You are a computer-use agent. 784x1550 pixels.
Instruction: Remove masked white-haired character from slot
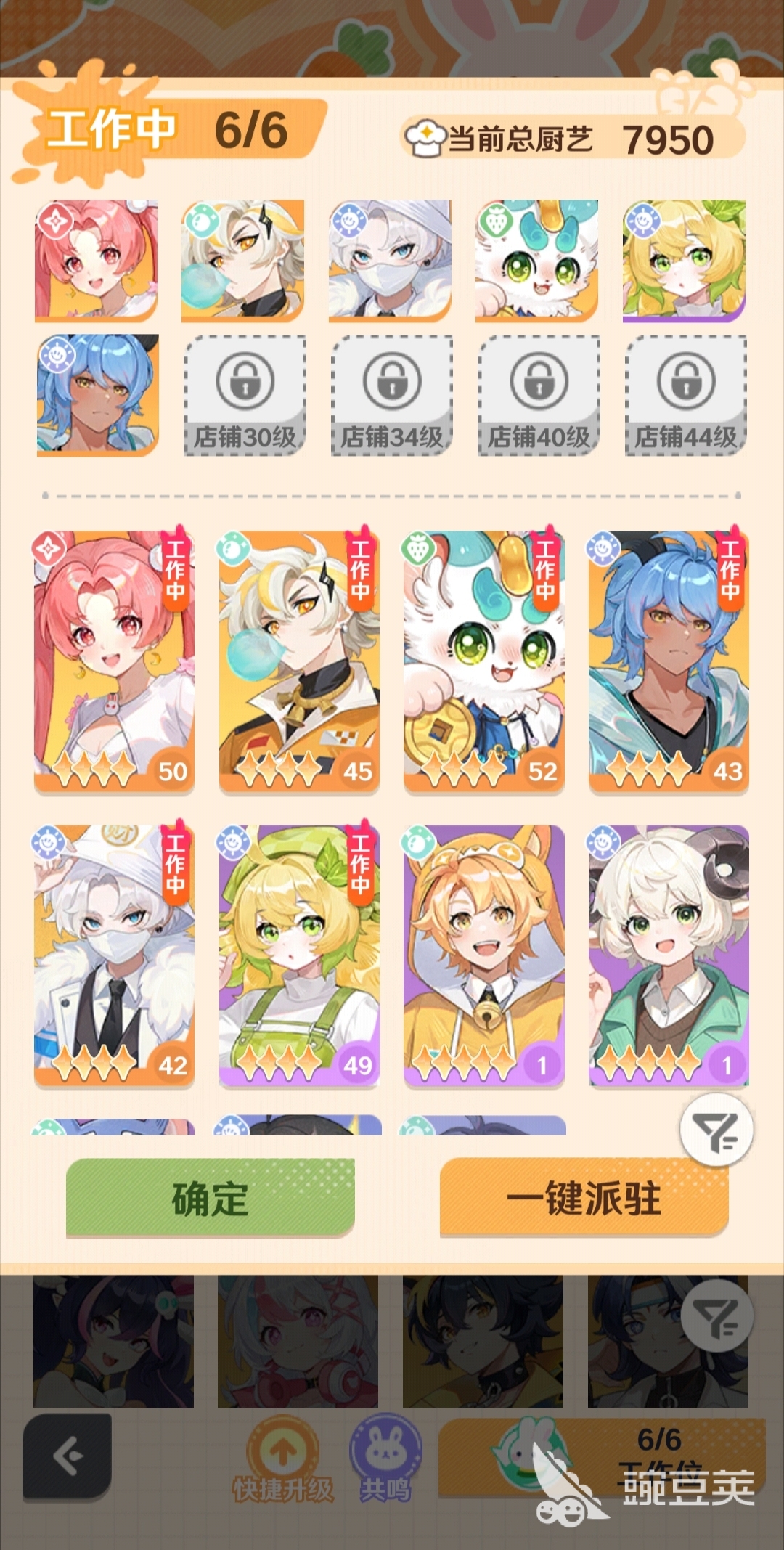[390, 261]
